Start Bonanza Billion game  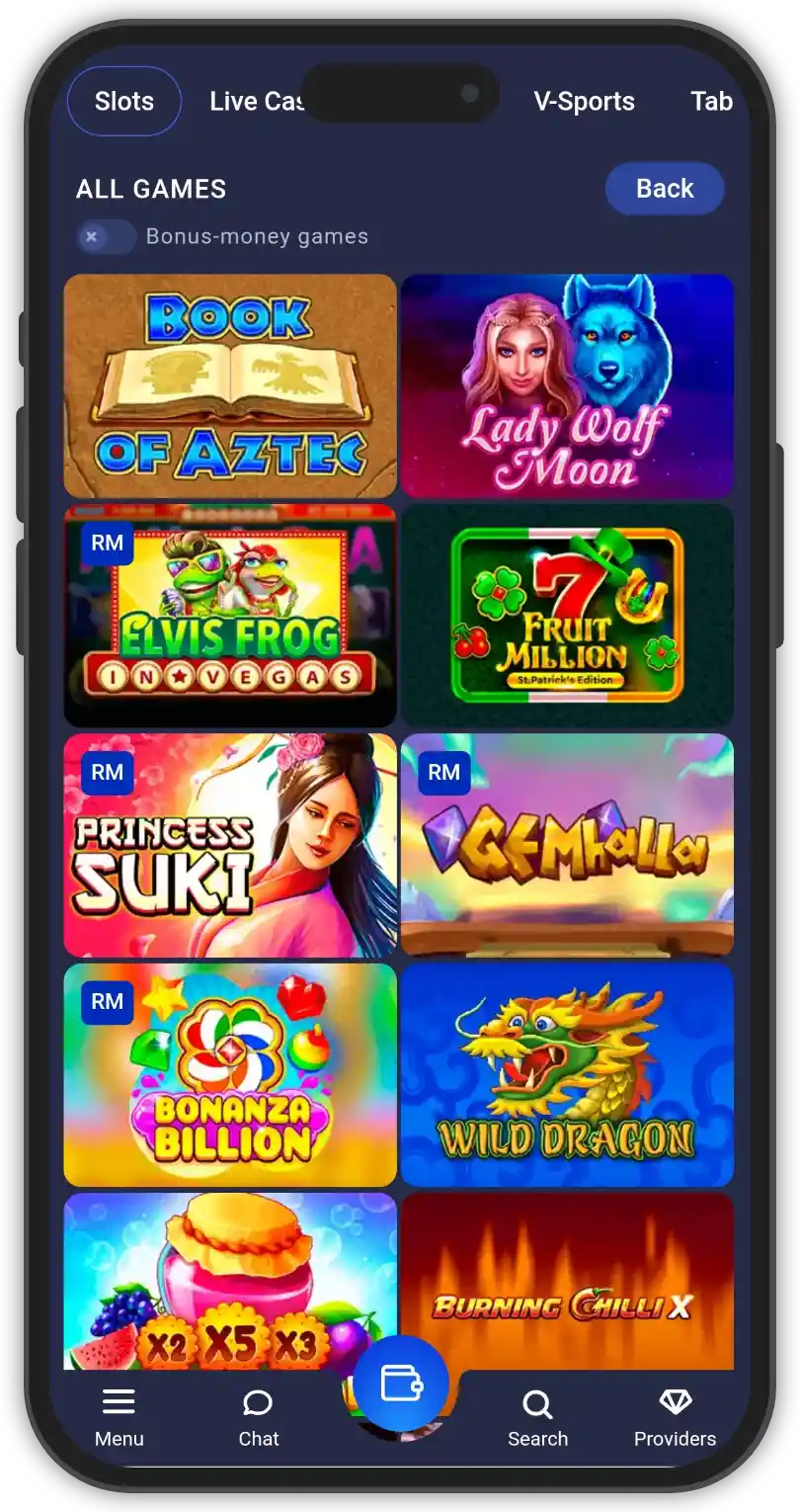pos(230,1074)
